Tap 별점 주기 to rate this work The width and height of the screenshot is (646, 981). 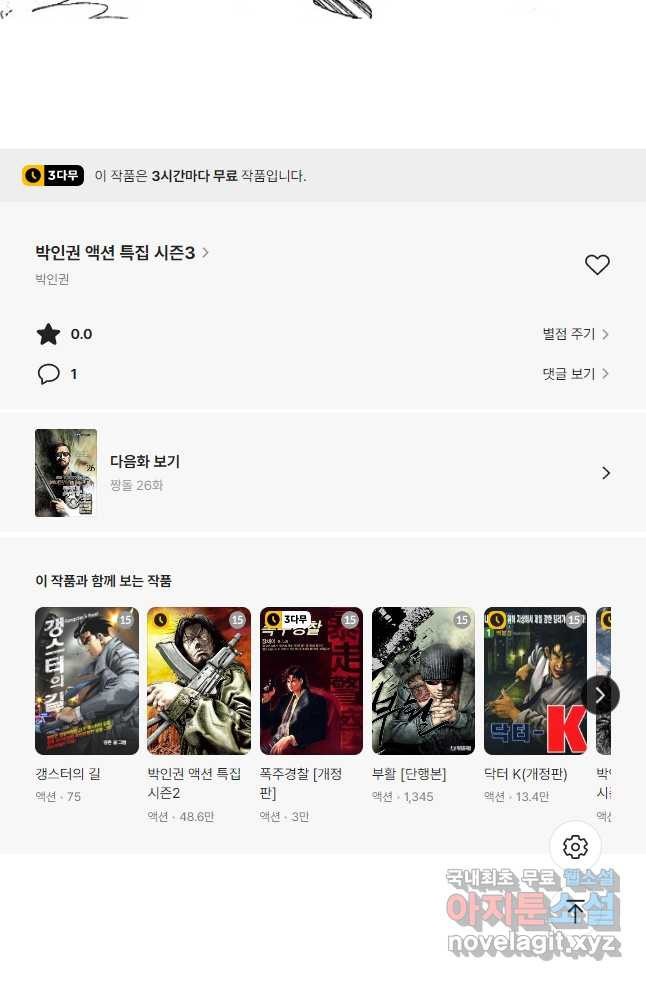click(x=575, y=334)
